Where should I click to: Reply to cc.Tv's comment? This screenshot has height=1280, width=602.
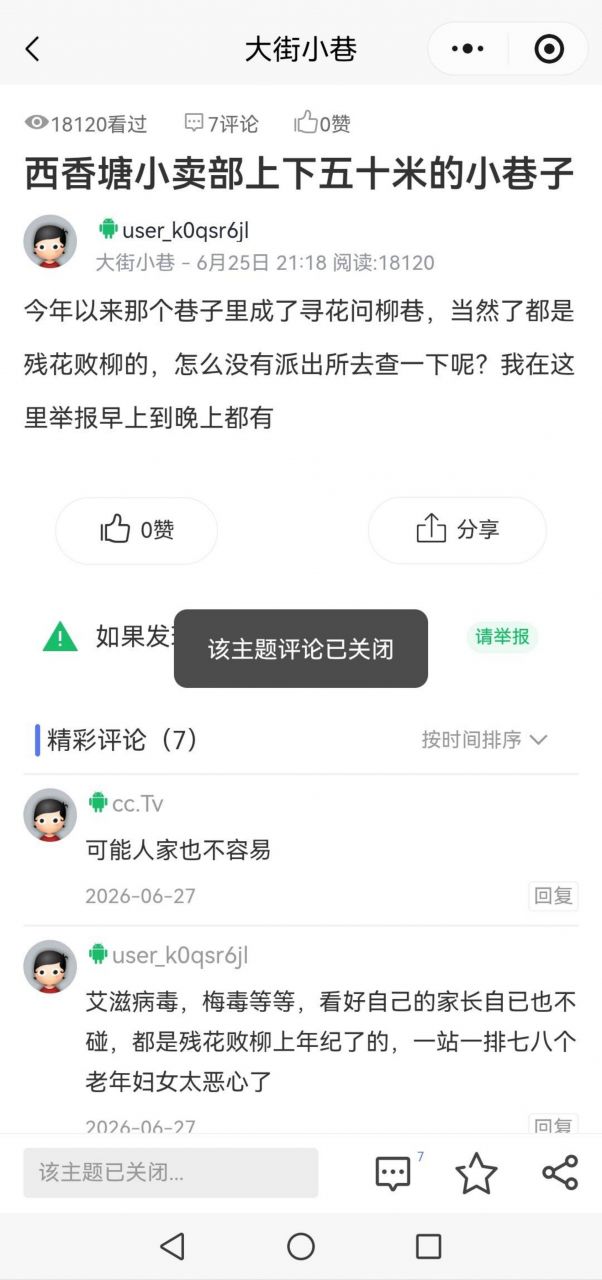coord(553,895)
